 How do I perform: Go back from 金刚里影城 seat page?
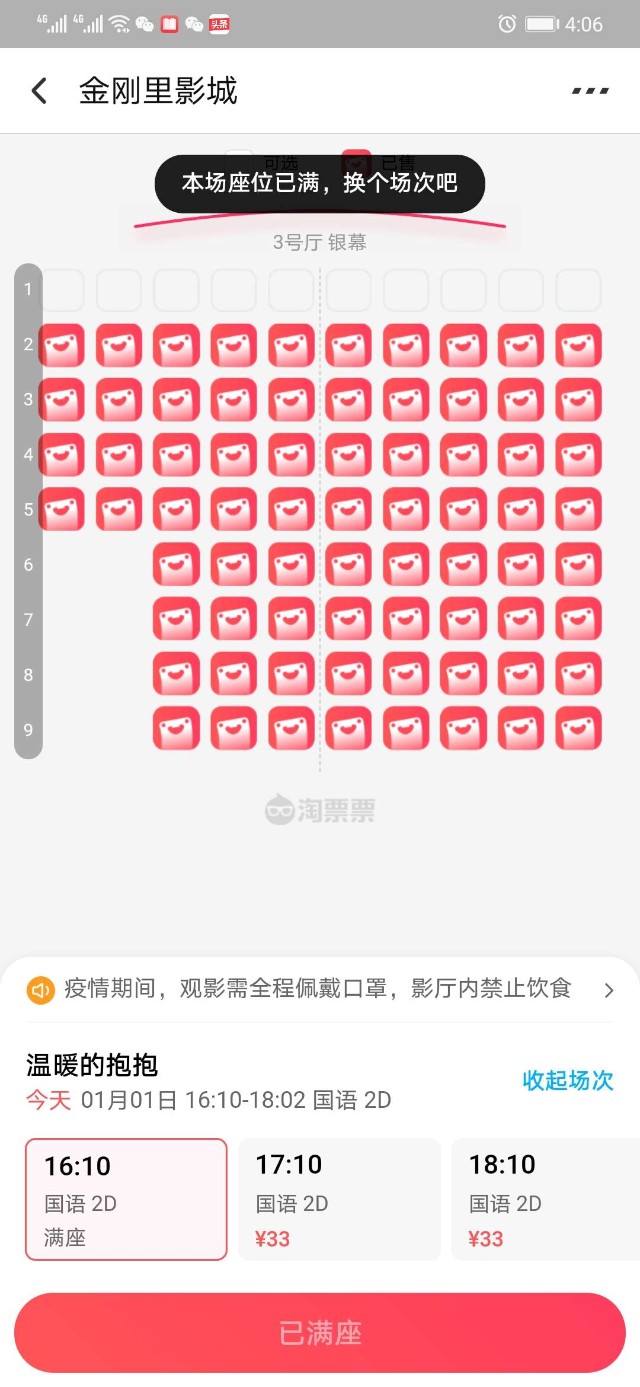coord(39,91)
